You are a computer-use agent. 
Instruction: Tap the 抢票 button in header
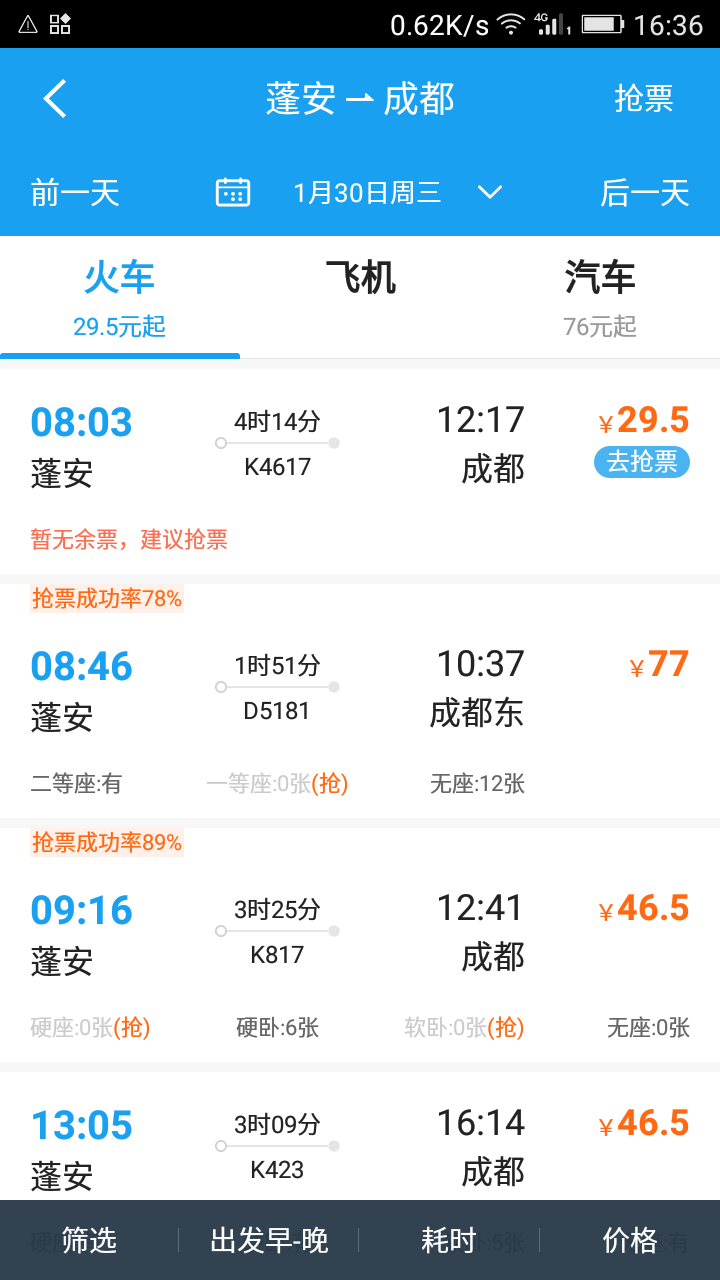(x=643, y=99)
